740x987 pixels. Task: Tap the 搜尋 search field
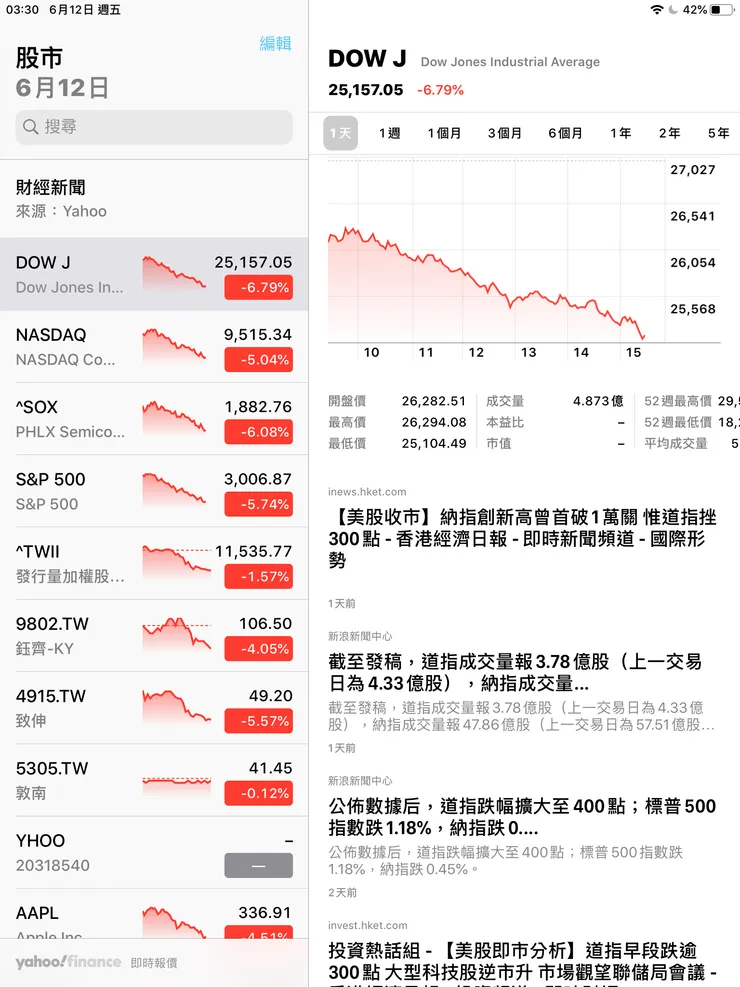click(152, 127)
